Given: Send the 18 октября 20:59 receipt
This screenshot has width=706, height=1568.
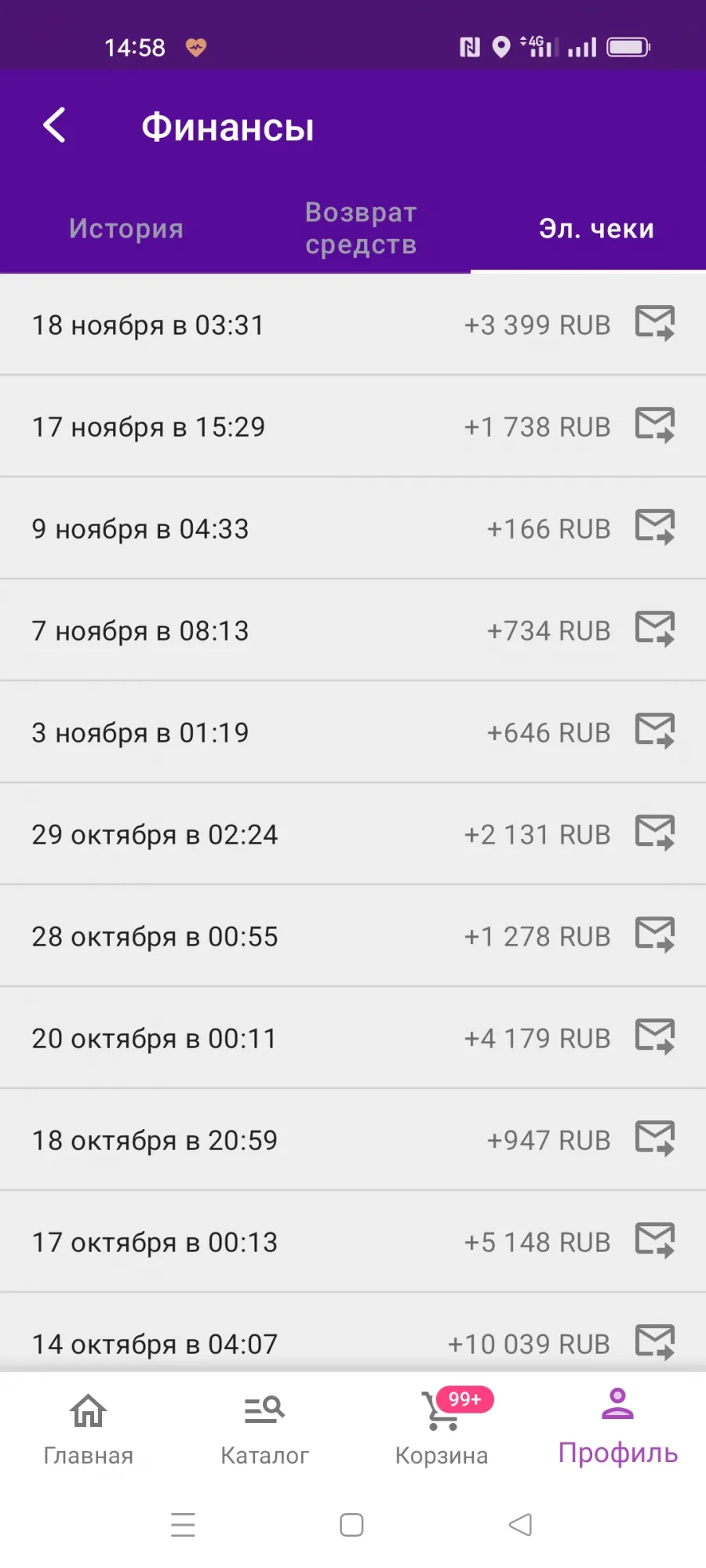Looking at the screenshot, I should click(655, 1139).
